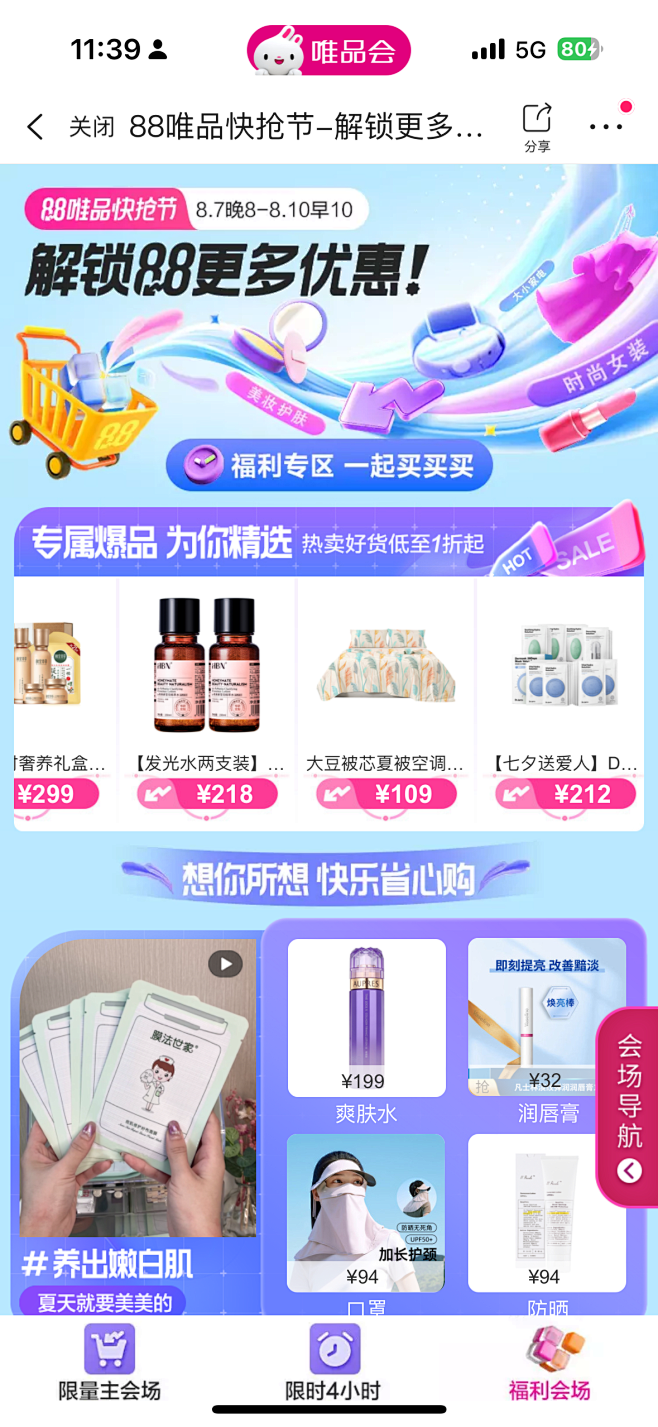The image size is (658, 1427).
Task: Tap 关闭 to close the page
Action: [x=92, y=127]
